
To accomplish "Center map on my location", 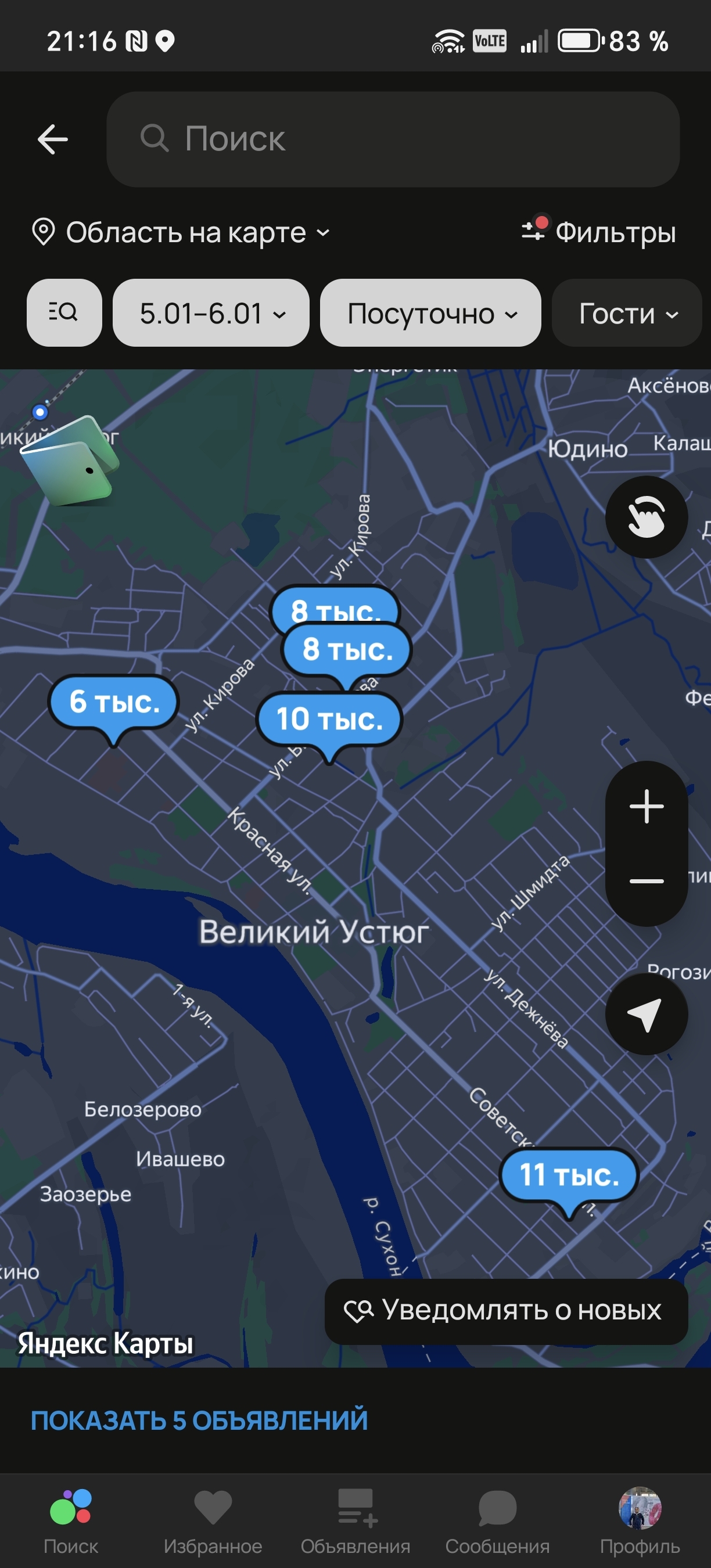I will click(647, 1014).
